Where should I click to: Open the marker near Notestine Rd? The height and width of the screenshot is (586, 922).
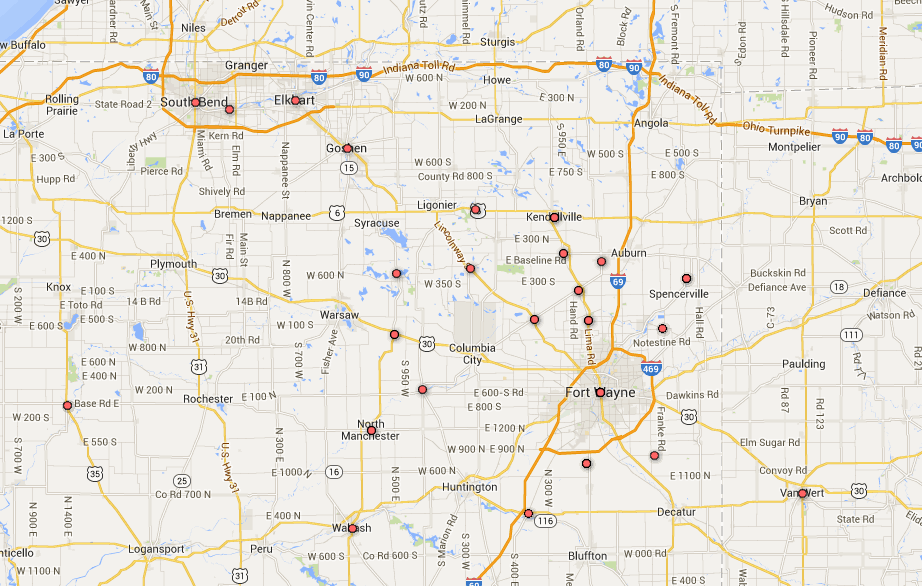[x=662, y=328]
